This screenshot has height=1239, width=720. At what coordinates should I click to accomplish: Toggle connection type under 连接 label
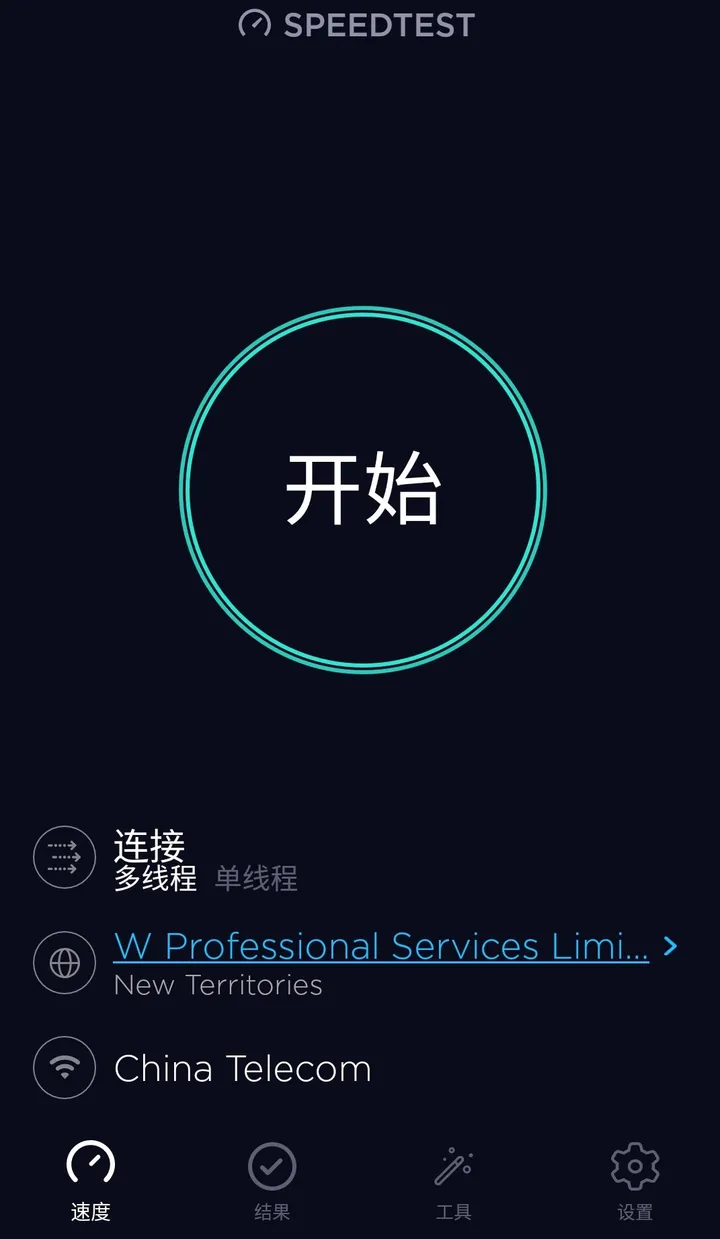pos(255,878)
